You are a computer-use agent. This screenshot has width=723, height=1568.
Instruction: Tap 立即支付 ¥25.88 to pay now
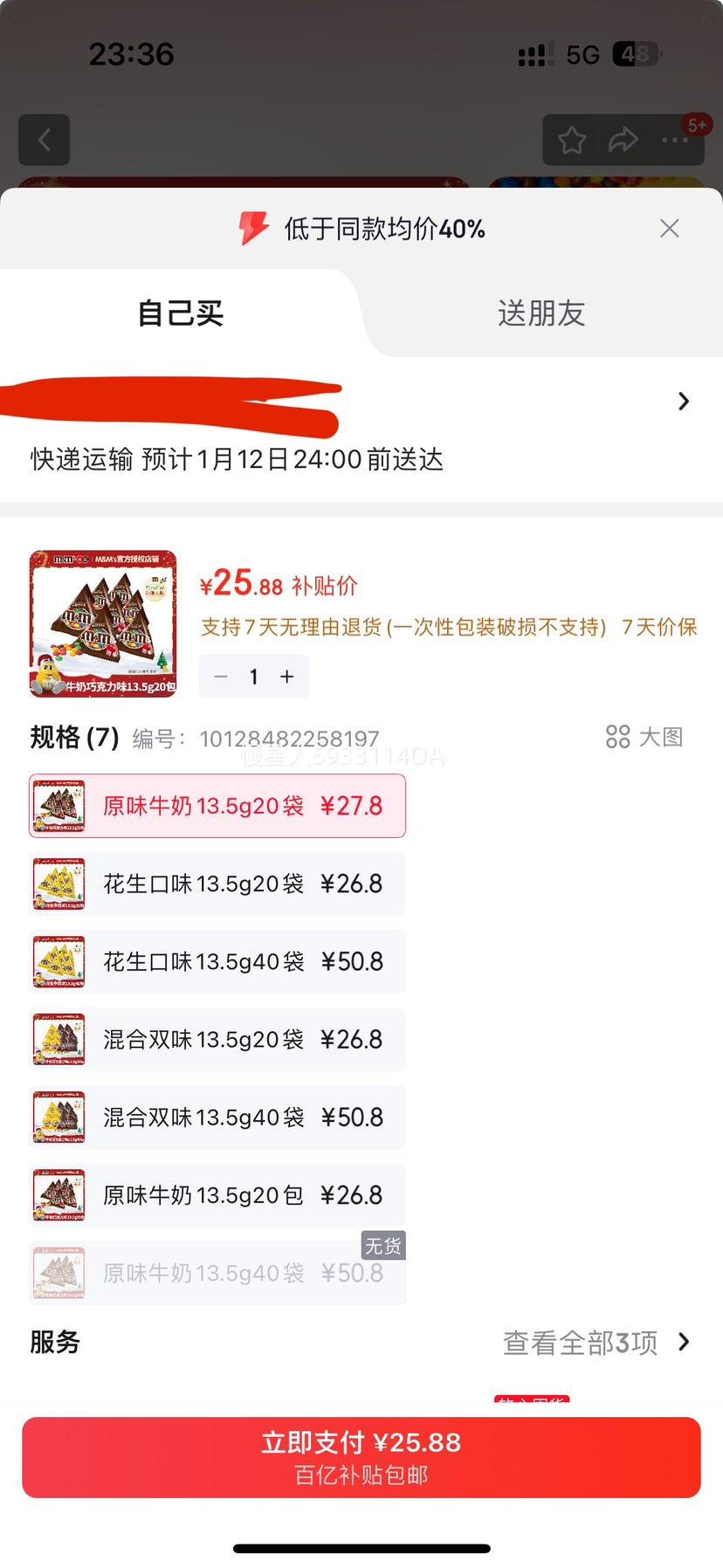coord(361,1456)
